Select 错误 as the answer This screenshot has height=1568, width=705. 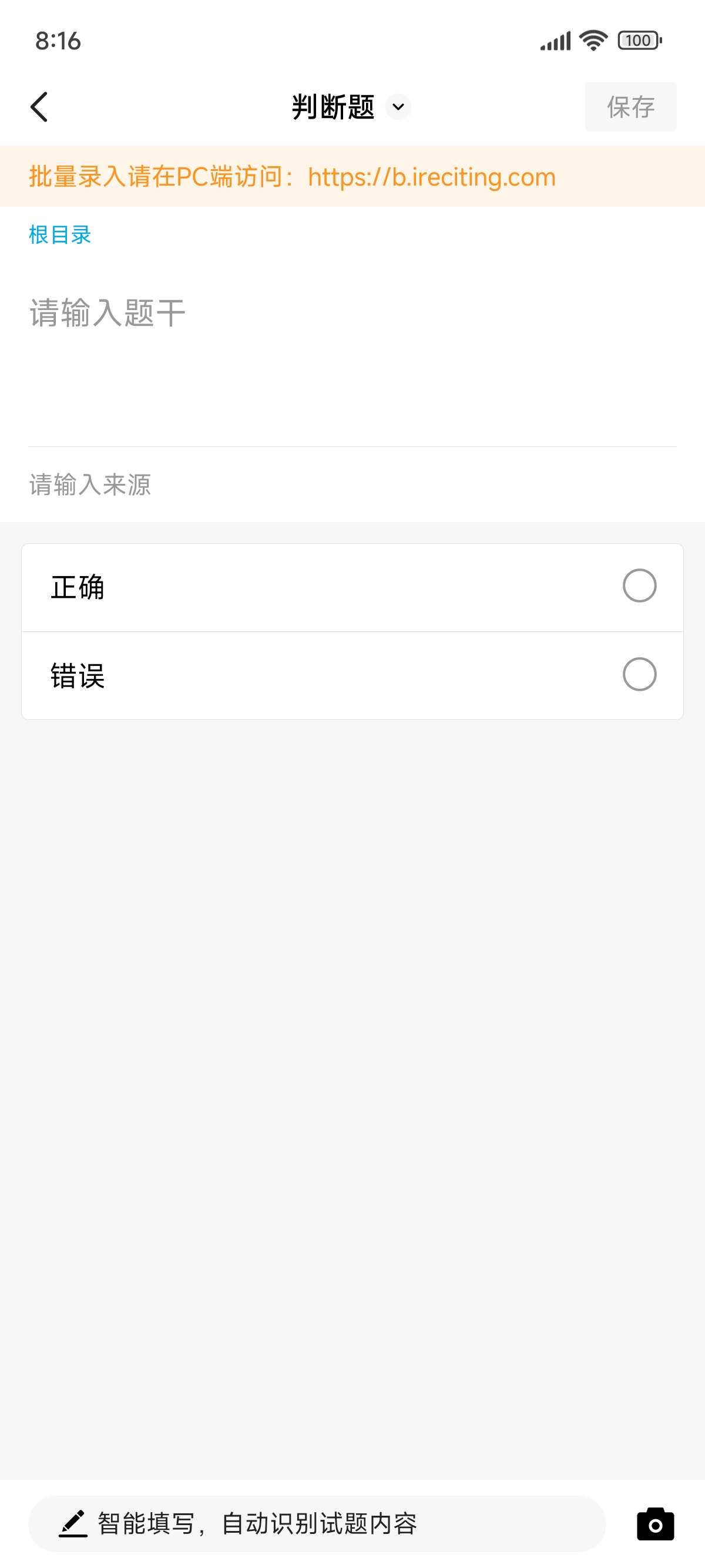click(x=352, y=676)
